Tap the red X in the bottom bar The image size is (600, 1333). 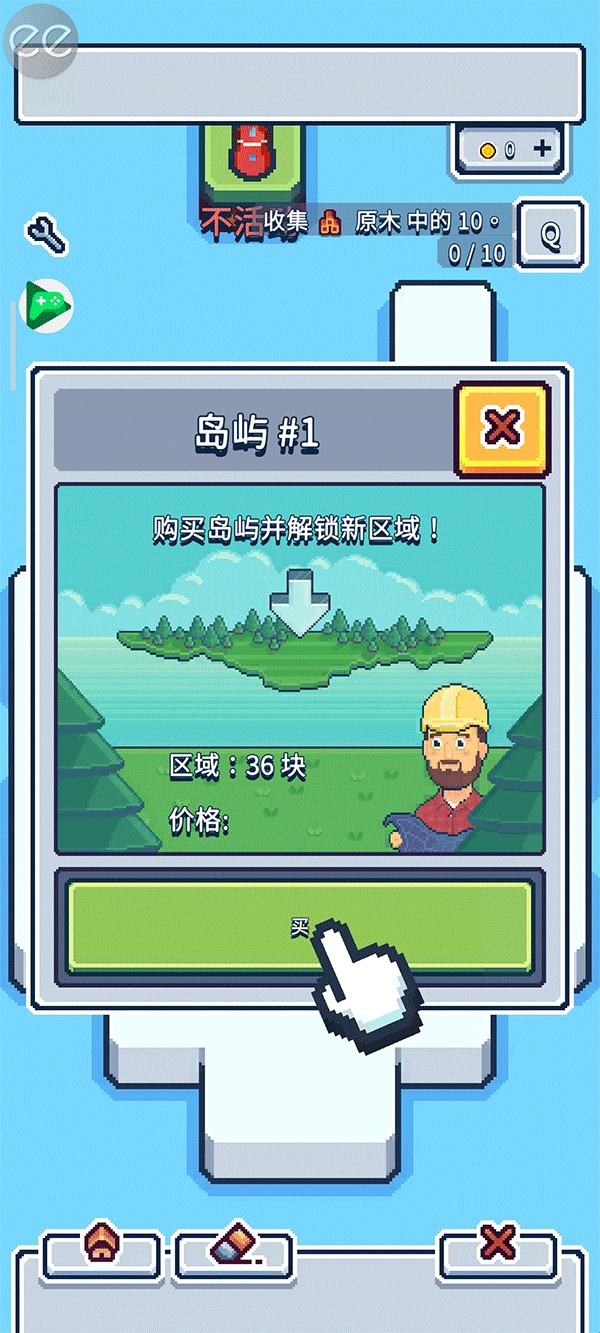point(497,1243)
